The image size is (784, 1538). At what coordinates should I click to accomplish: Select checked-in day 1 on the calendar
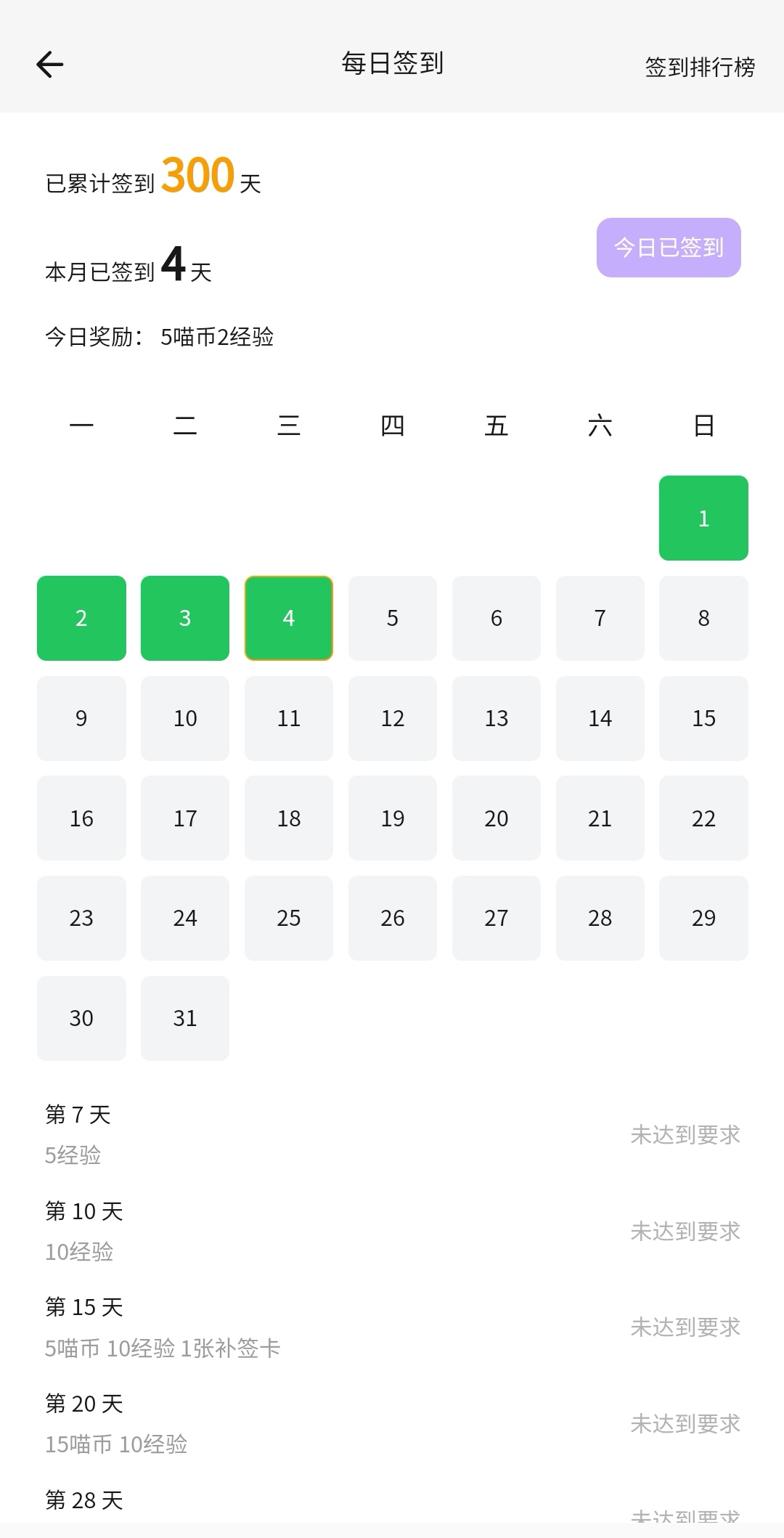coord(703,518)
